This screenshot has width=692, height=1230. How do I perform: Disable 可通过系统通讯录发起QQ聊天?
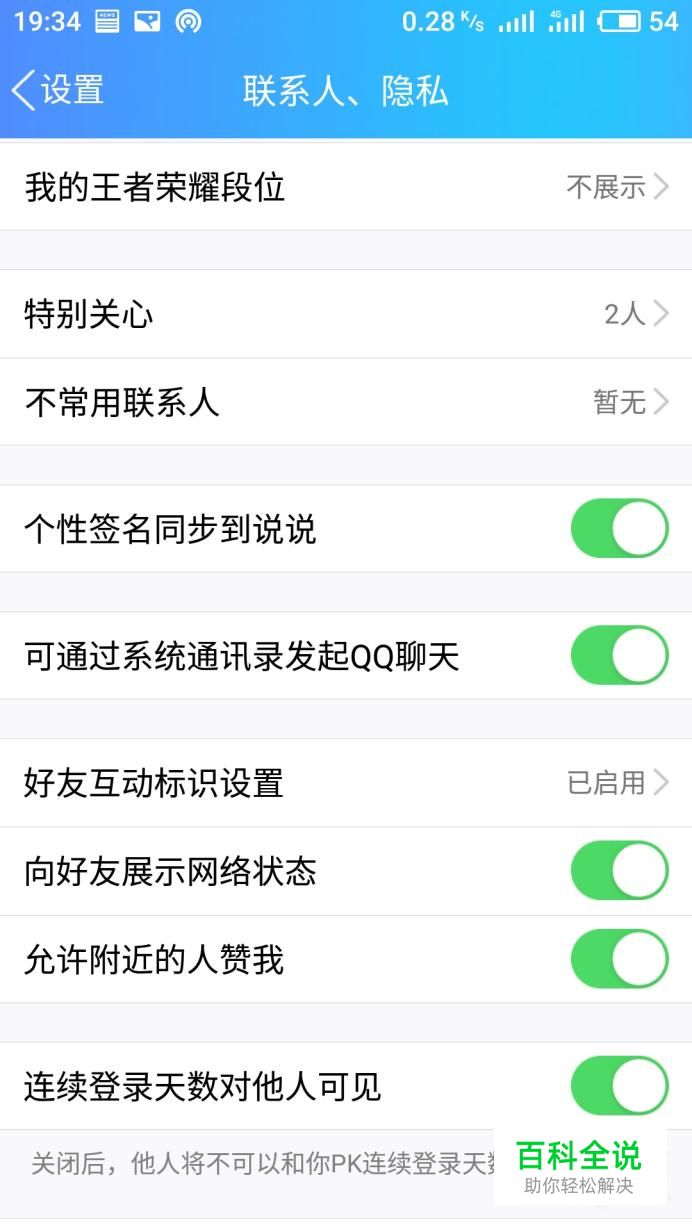point(619,656)
